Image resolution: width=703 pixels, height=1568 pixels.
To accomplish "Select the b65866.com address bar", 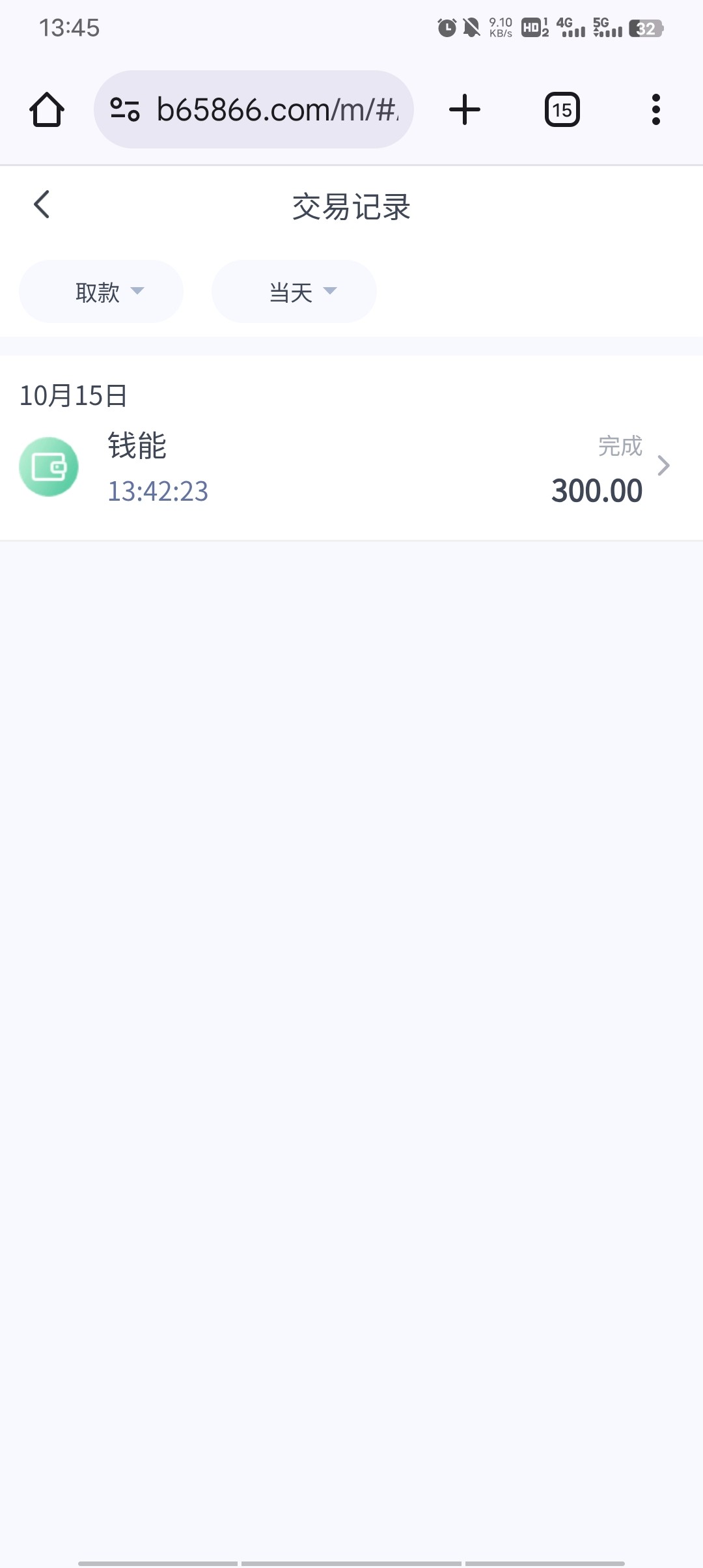I will [273, 109].
